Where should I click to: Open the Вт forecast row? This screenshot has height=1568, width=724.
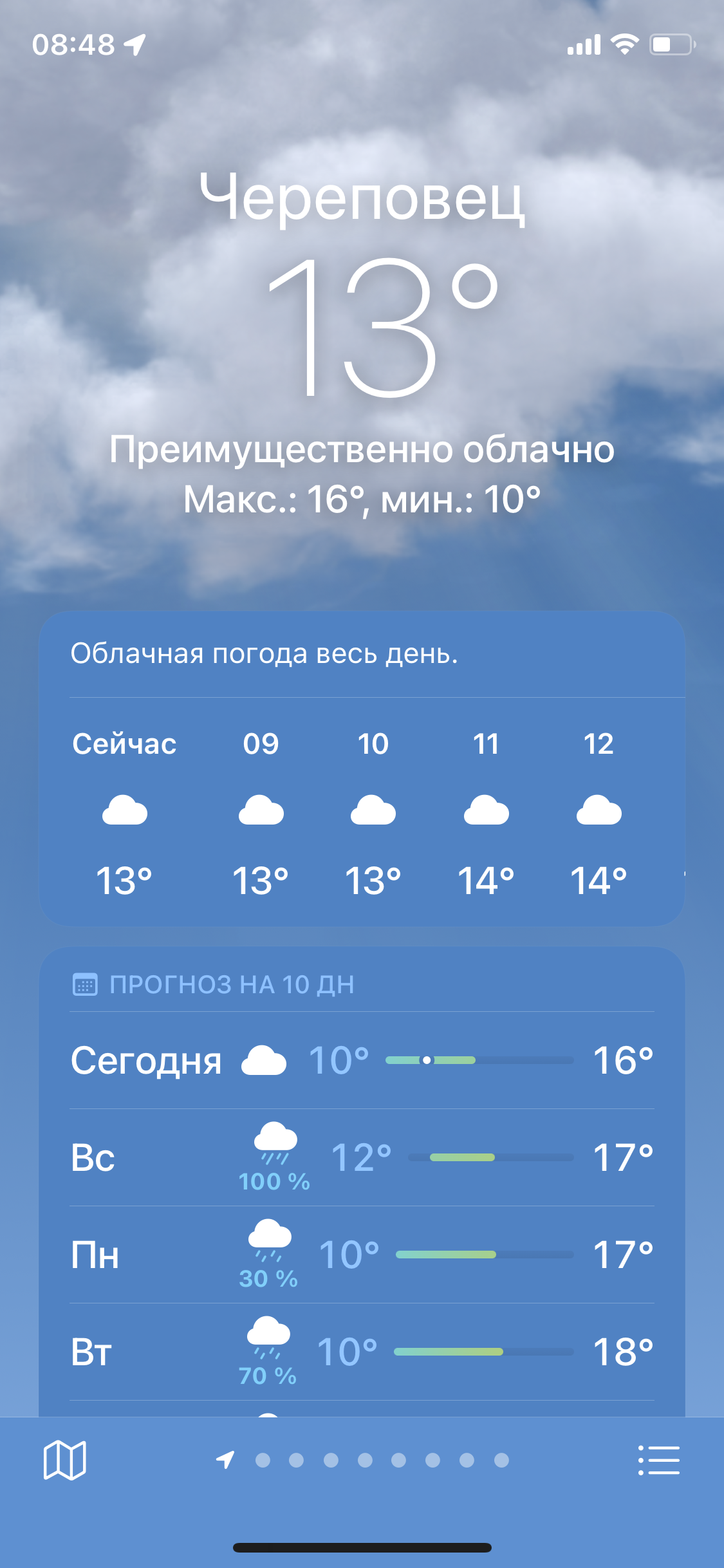tap(362, 1352)
